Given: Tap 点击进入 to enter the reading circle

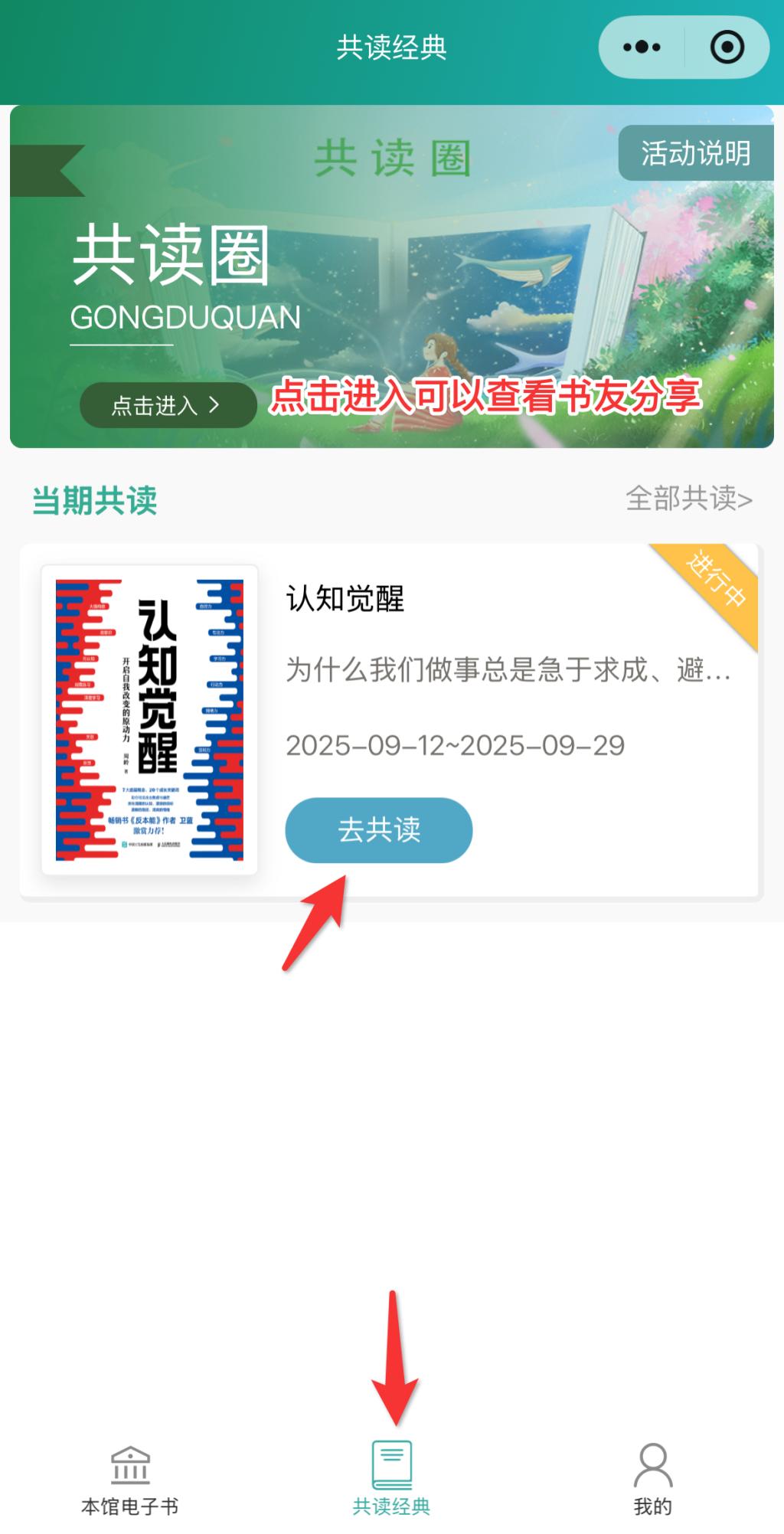Looking at the screenshot, I should click(x=168, y=405).
